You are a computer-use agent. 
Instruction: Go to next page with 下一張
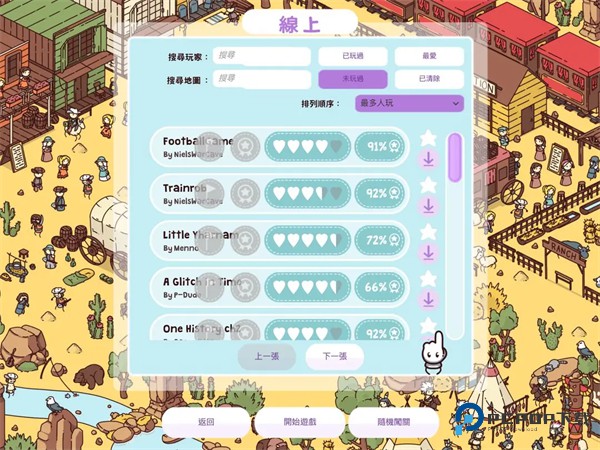coord(334,357)
